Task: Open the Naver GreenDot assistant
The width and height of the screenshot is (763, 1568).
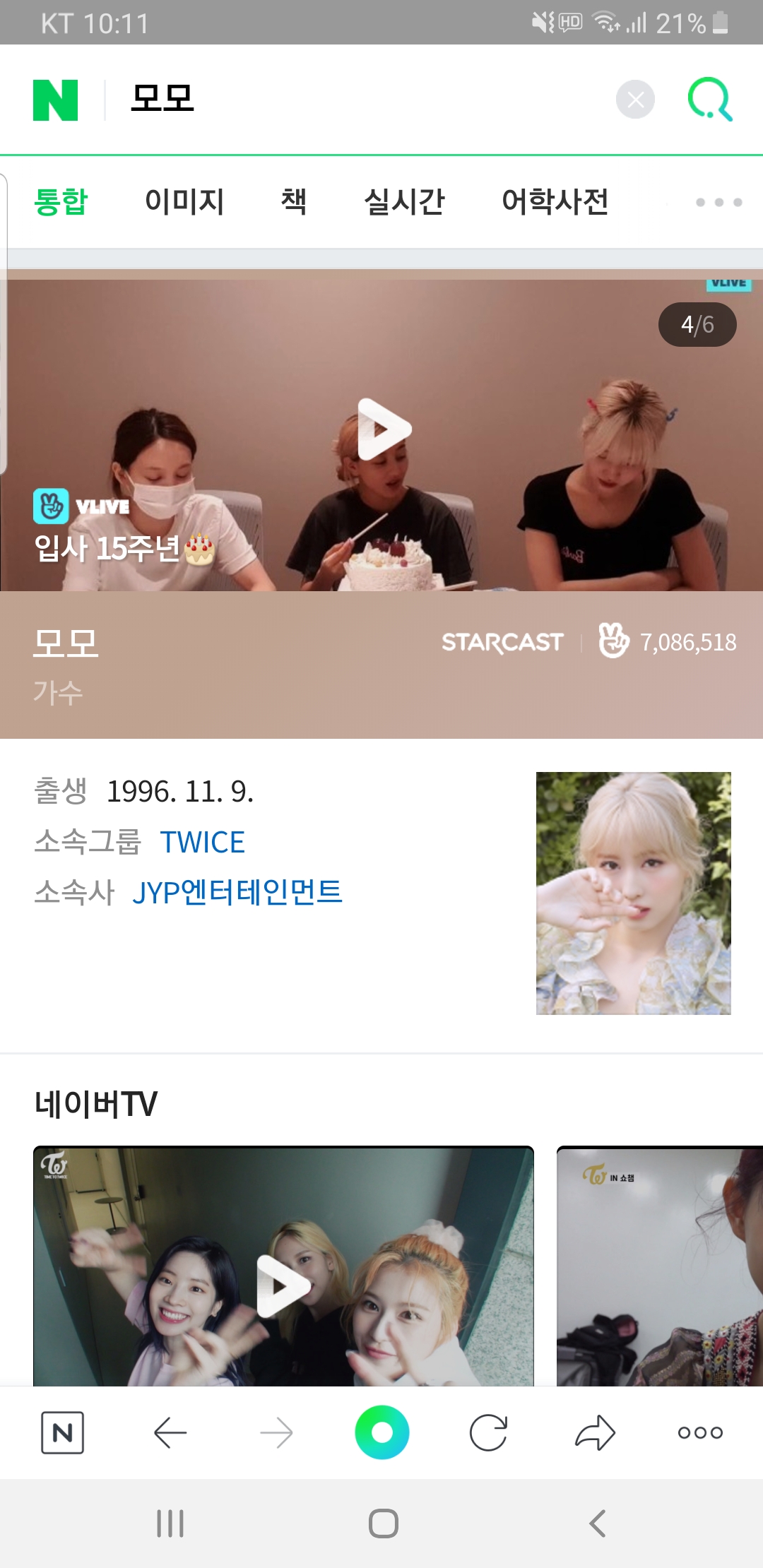Action: (x=381, y=1432)
